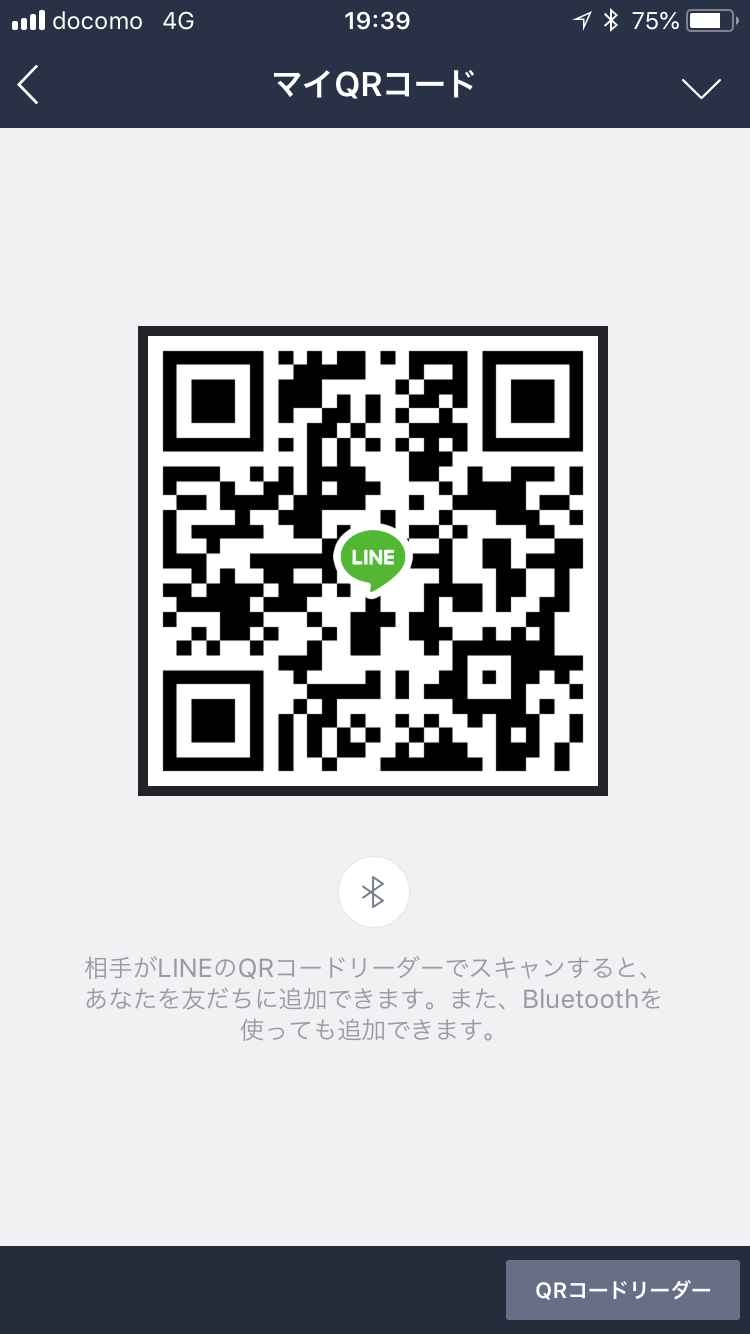750x1334 pixels.
Task: Go back from the マイQRコード screen
Action: [x=28, y=86]
